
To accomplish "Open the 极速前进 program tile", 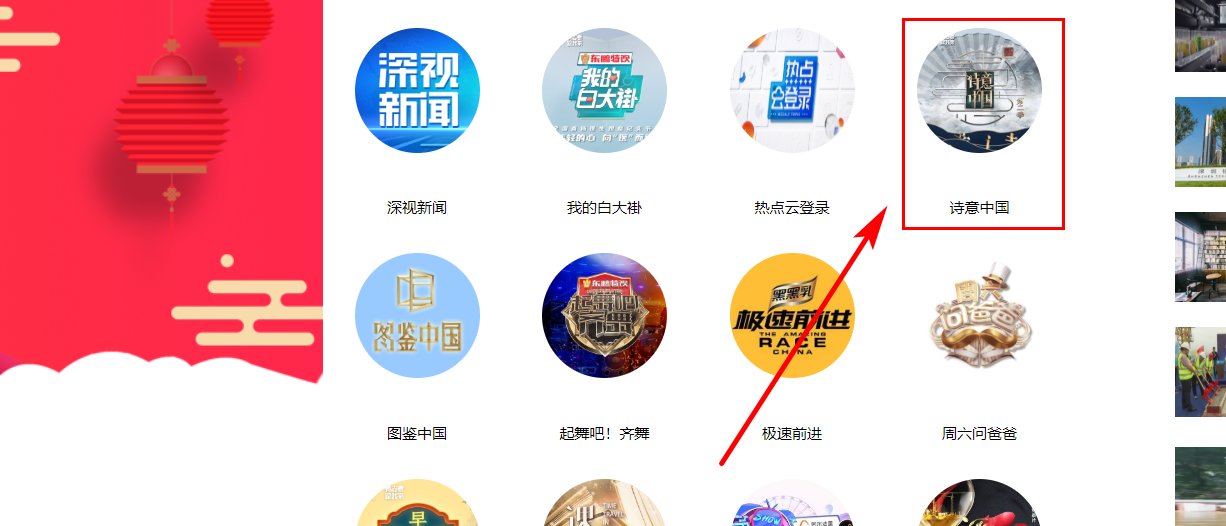I will pos(792,316).
